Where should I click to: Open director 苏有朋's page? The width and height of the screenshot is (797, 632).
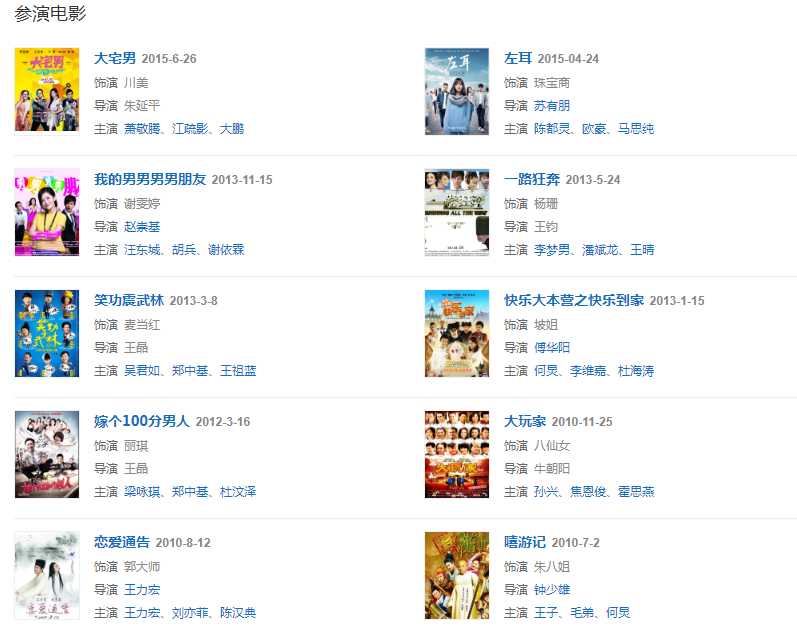[551, 106]
